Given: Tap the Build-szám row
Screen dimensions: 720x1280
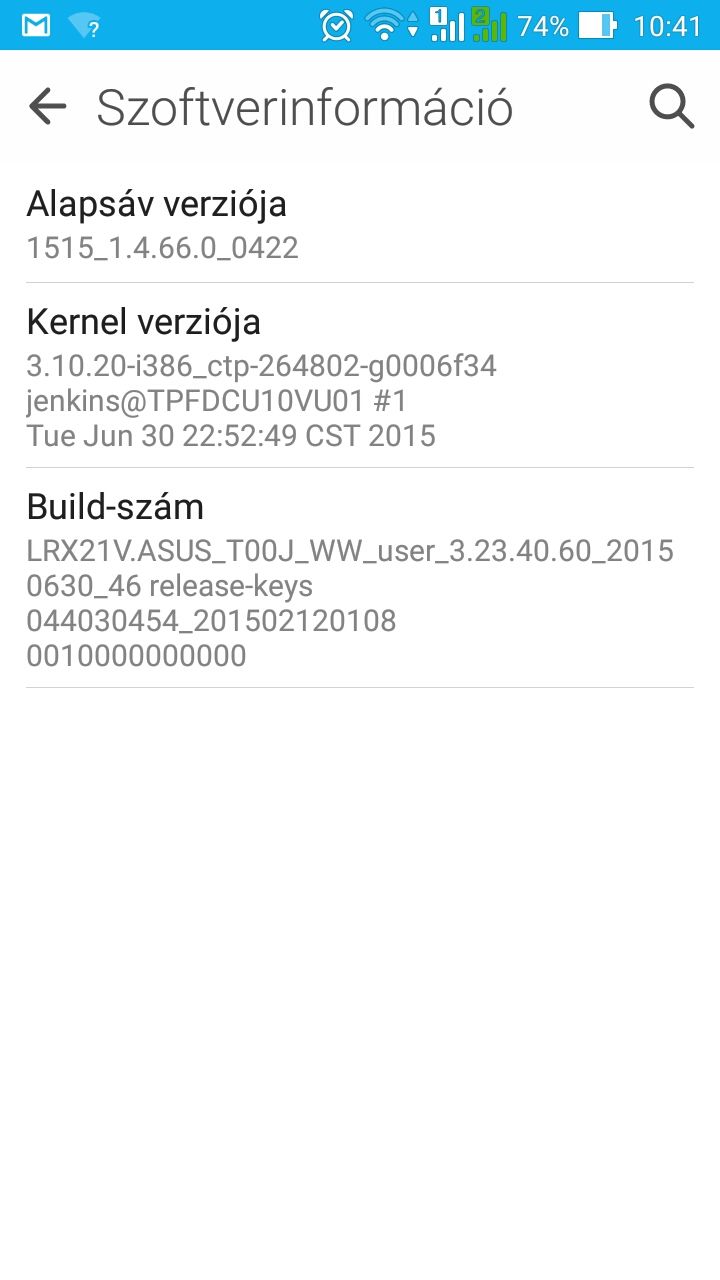Looking at the screenshot, I should click(360, 578).
